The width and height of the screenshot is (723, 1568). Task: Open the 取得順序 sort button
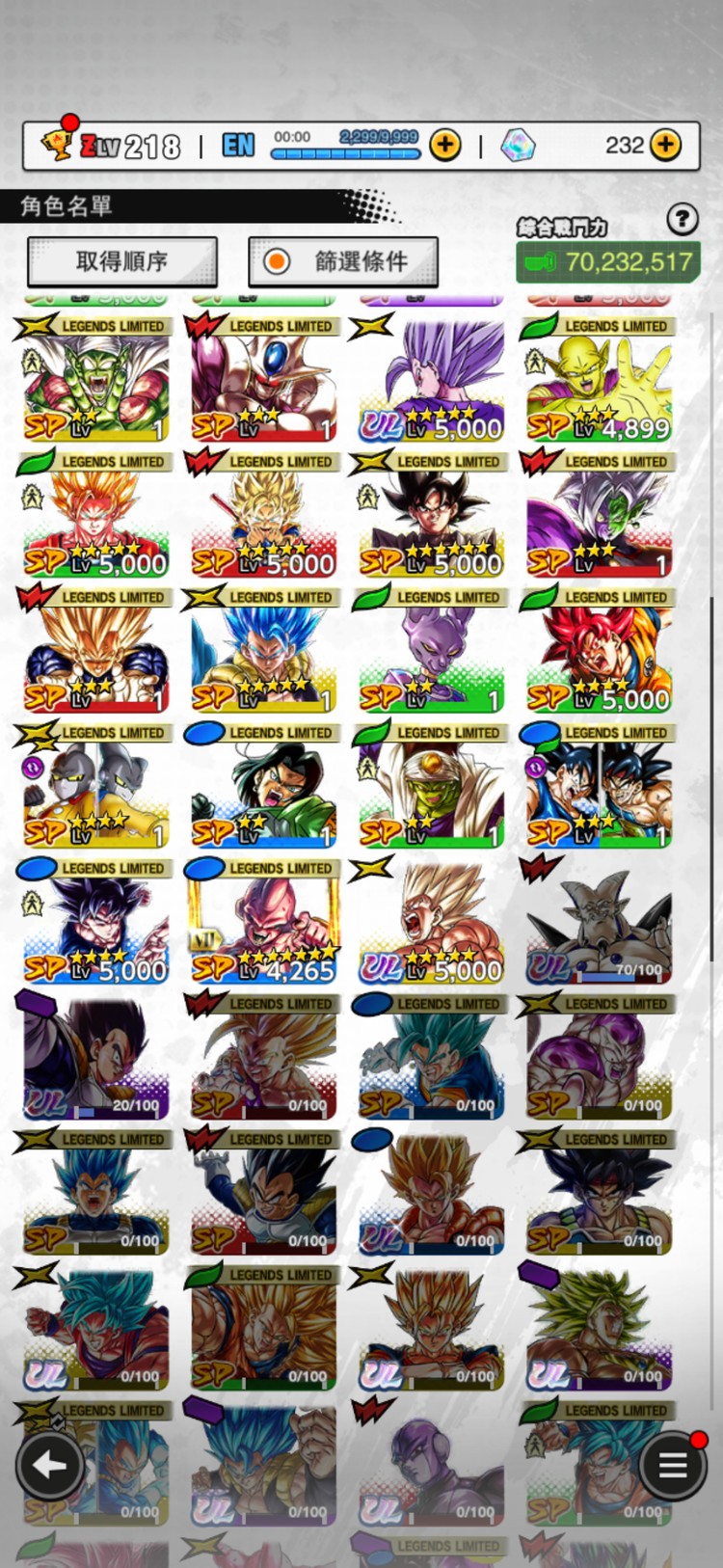[122, 261]
